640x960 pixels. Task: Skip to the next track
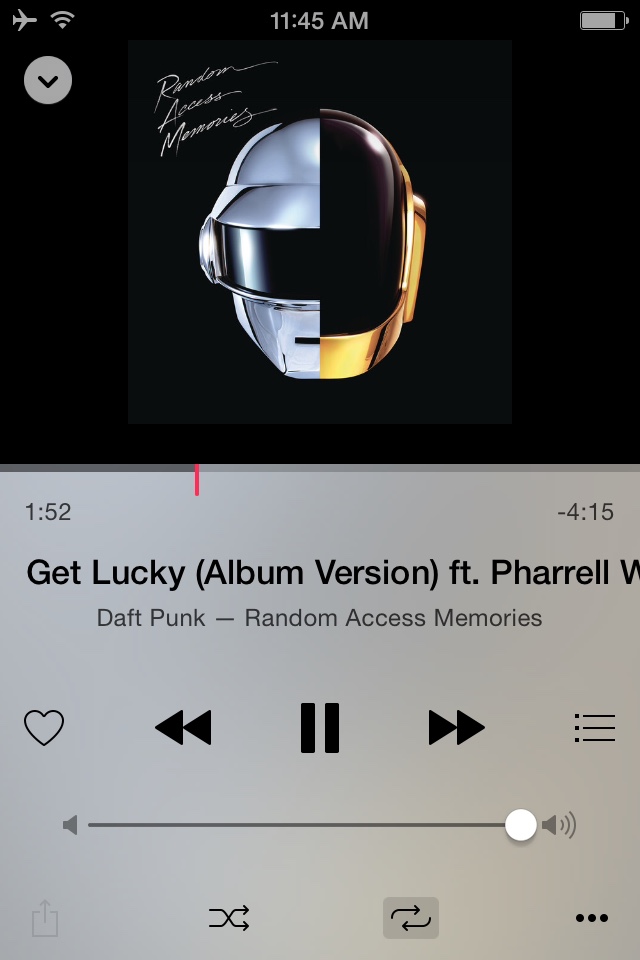click(x=457, y=728)
